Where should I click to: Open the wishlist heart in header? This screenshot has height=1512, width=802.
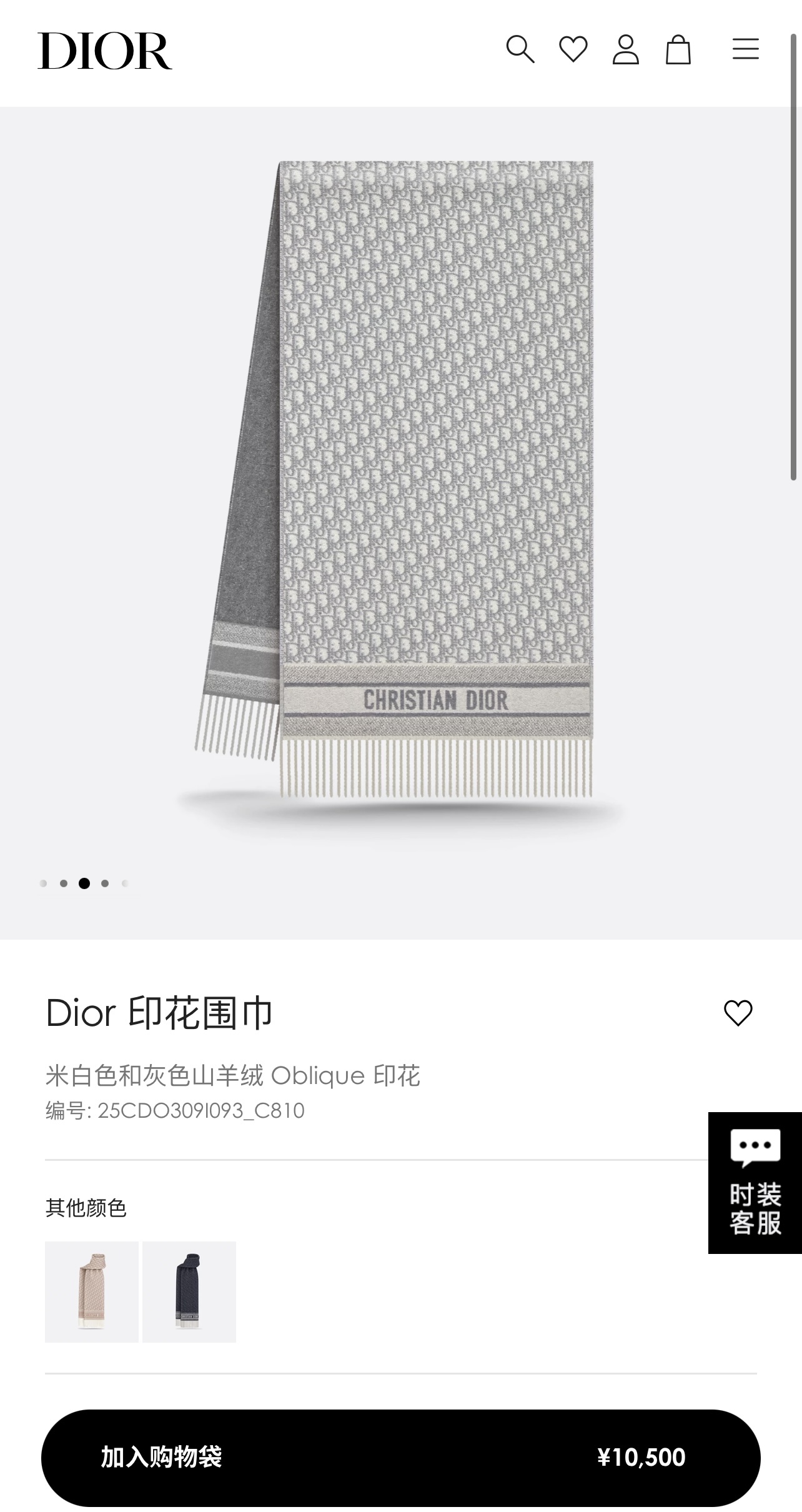point(573,49)
